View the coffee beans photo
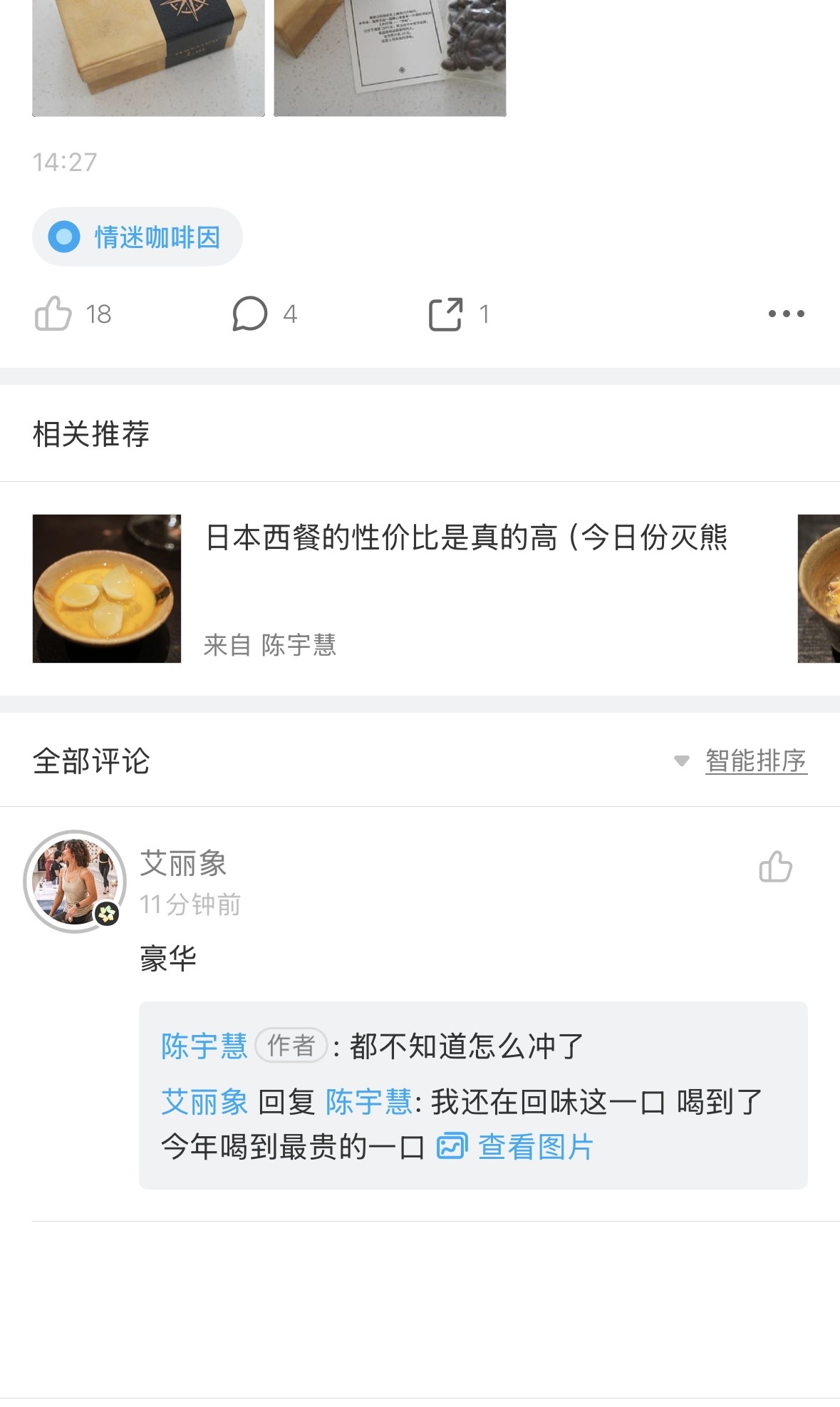Screen dimensions: 840x1407 tap(390, 57)
